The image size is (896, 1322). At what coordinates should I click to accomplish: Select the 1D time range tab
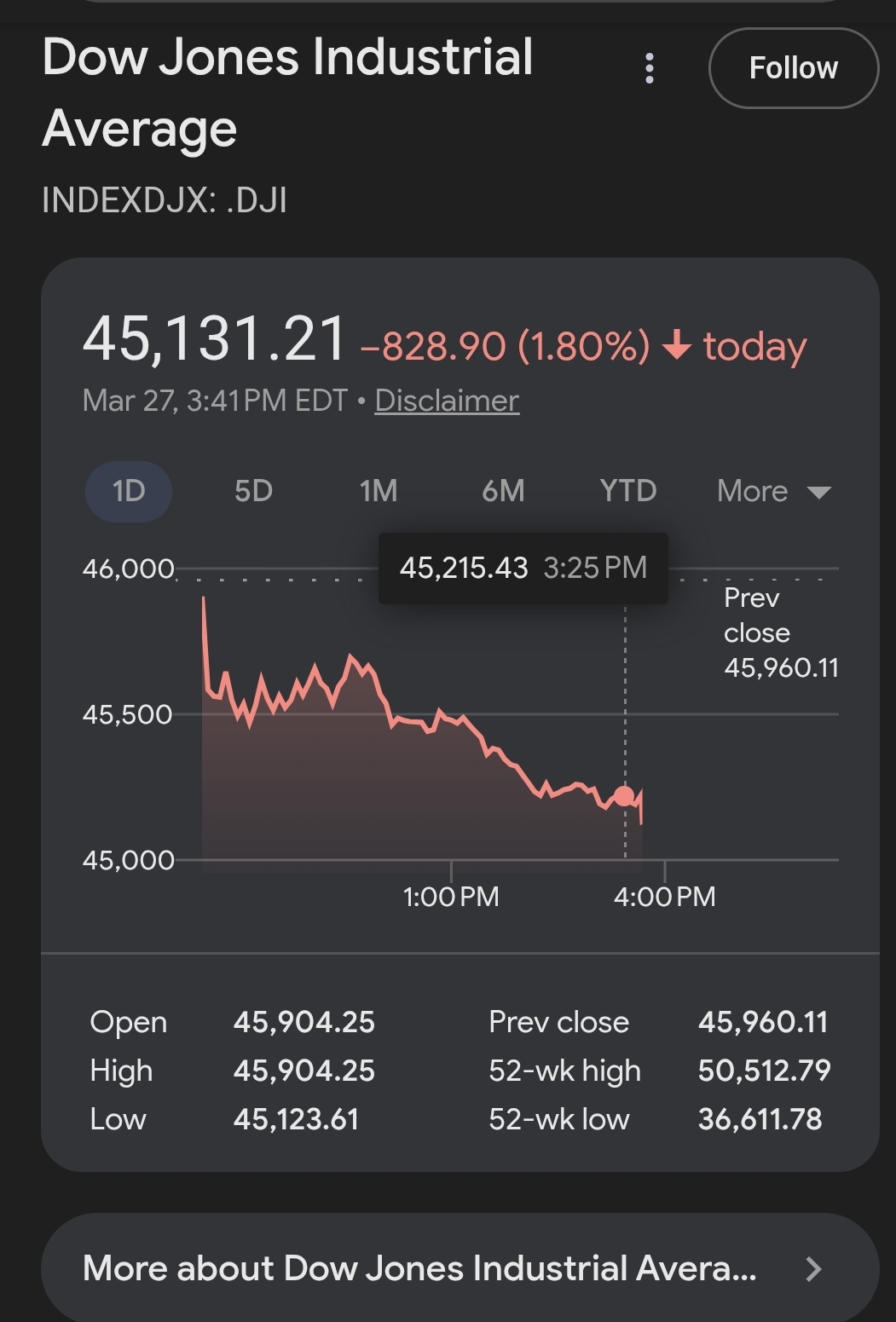coord(128,491)
